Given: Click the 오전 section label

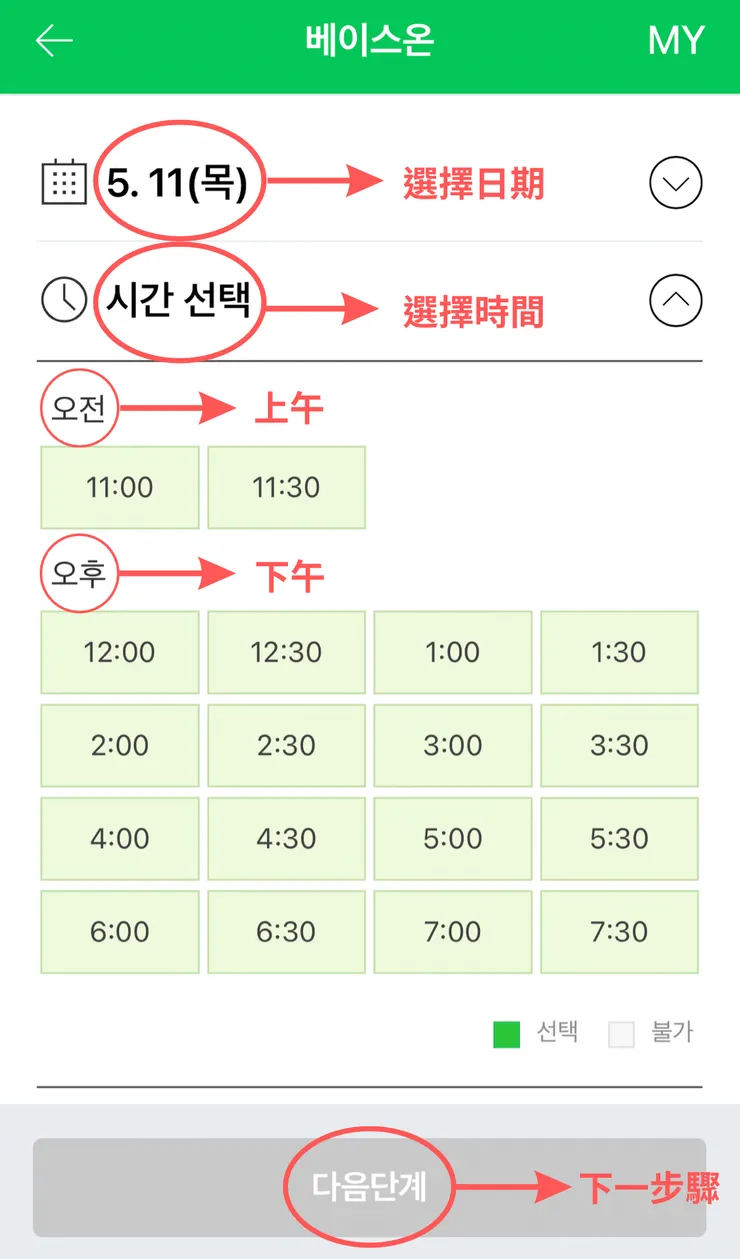Looking at the screenshot, I should [79, 407].
